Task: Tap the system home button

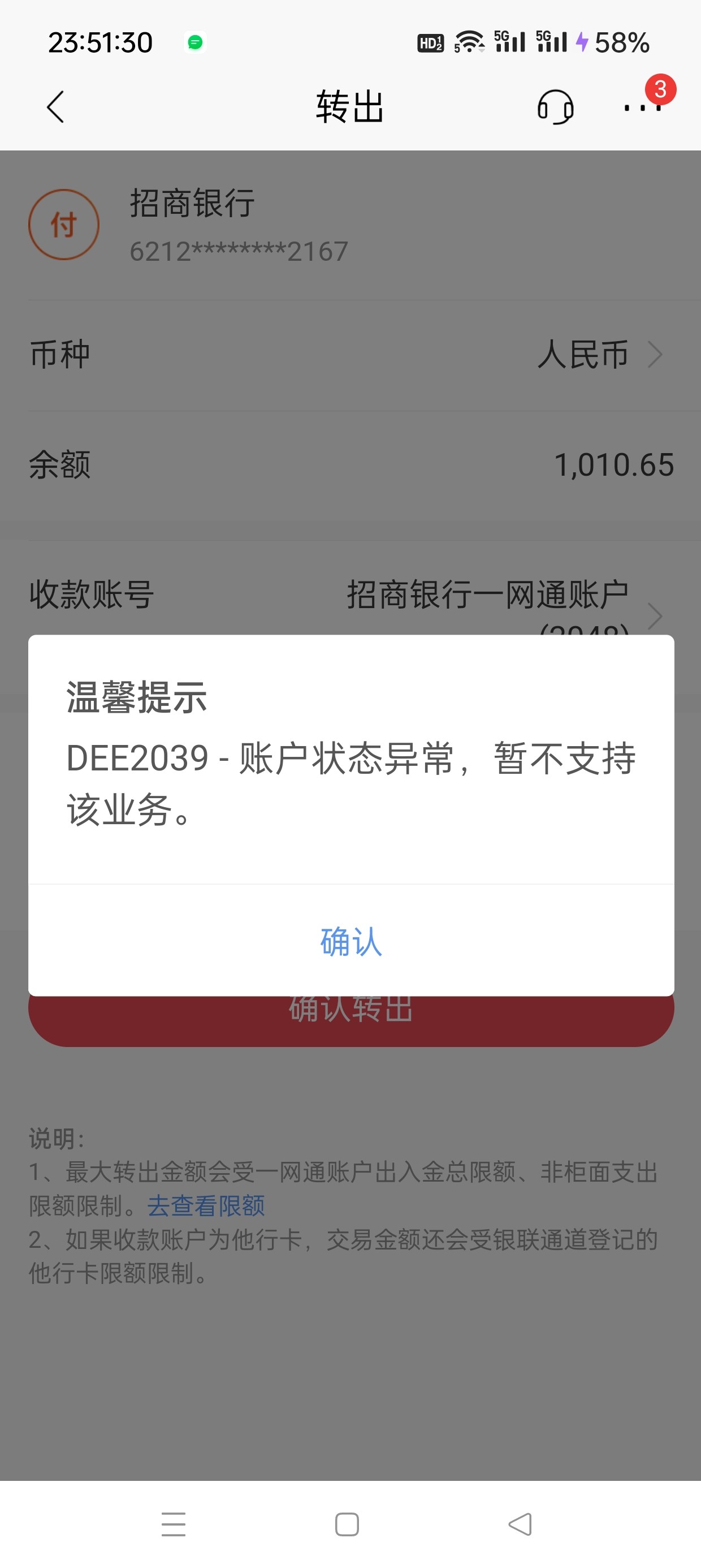Action: click(x=347, y=1524)
